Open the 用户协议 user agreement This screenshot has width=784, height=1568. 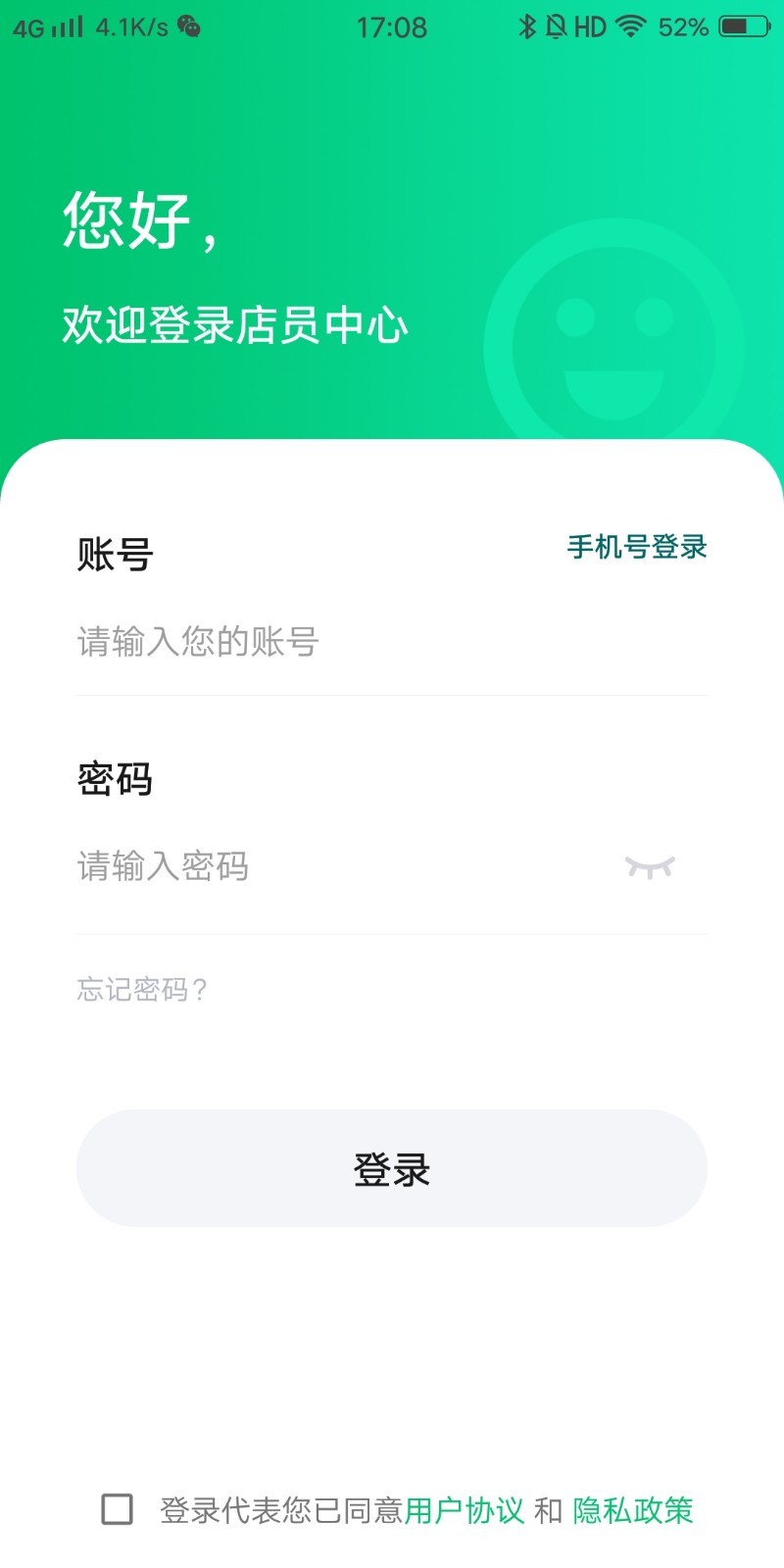[x=465, y=1510]
